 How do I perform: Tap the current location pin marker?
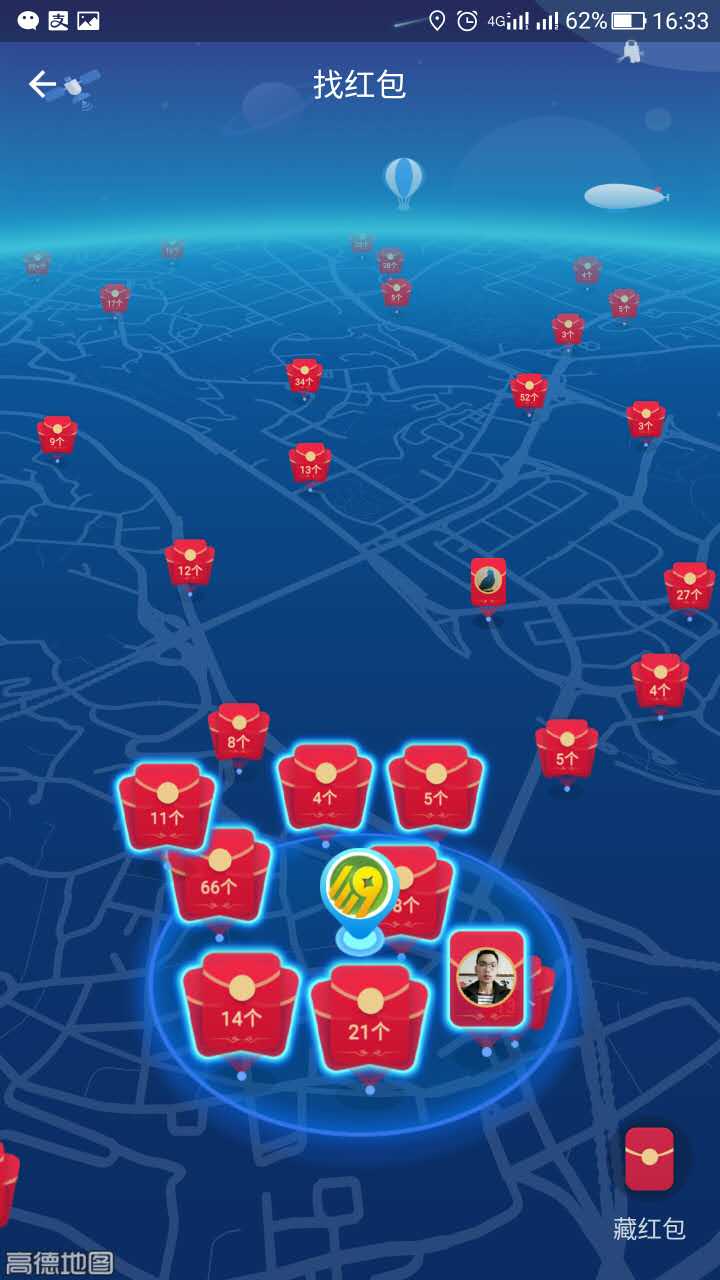pyautogui.click(x=360, y=898)
